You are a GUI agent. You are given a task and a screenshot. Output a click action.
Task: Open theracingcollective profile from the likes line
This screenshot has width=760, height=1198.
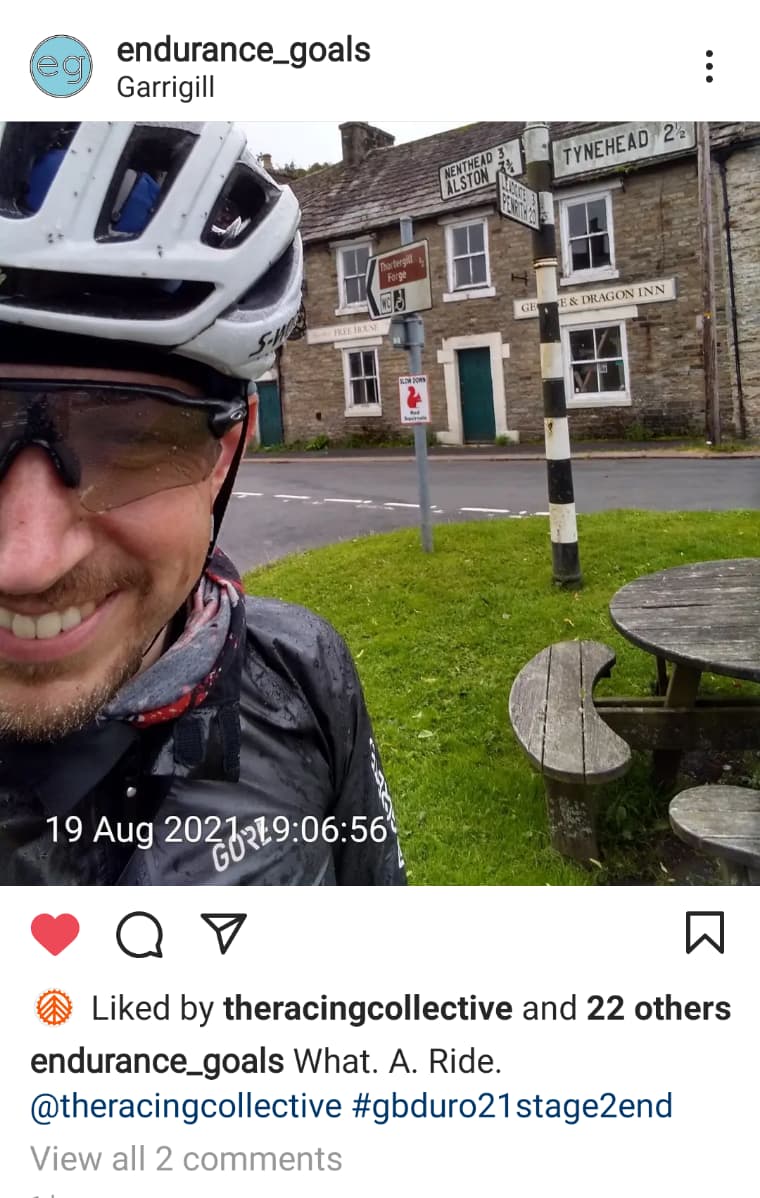[367, 1008]
